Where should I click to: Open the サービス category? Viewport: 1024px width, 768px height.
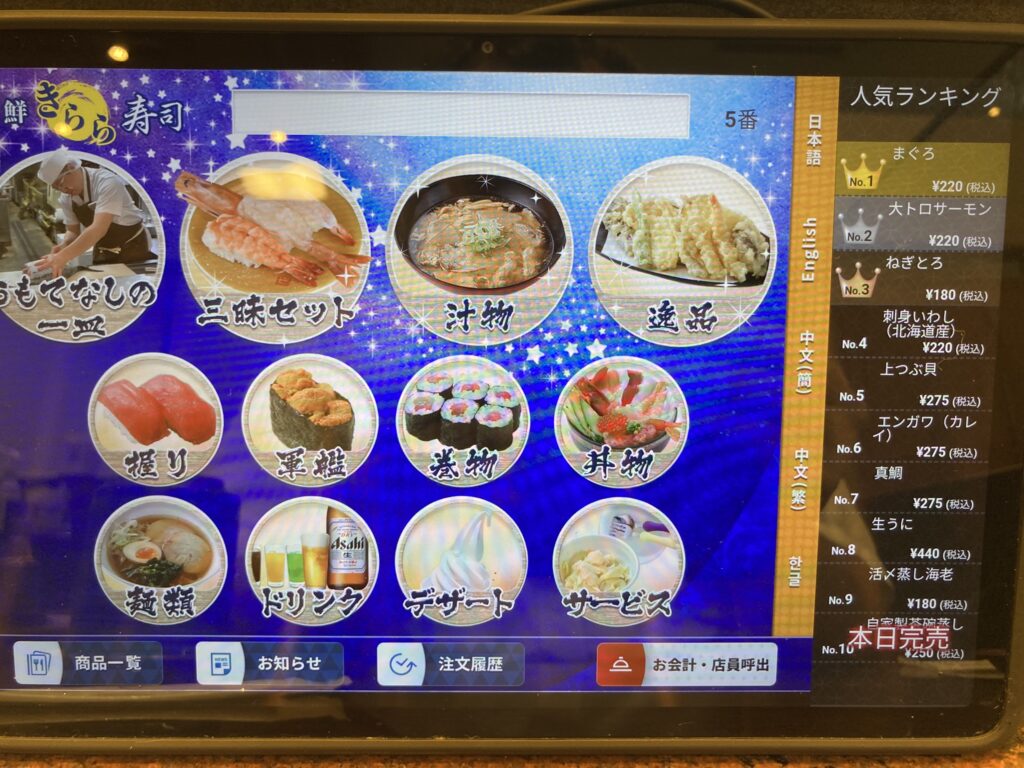pos(618,560)
